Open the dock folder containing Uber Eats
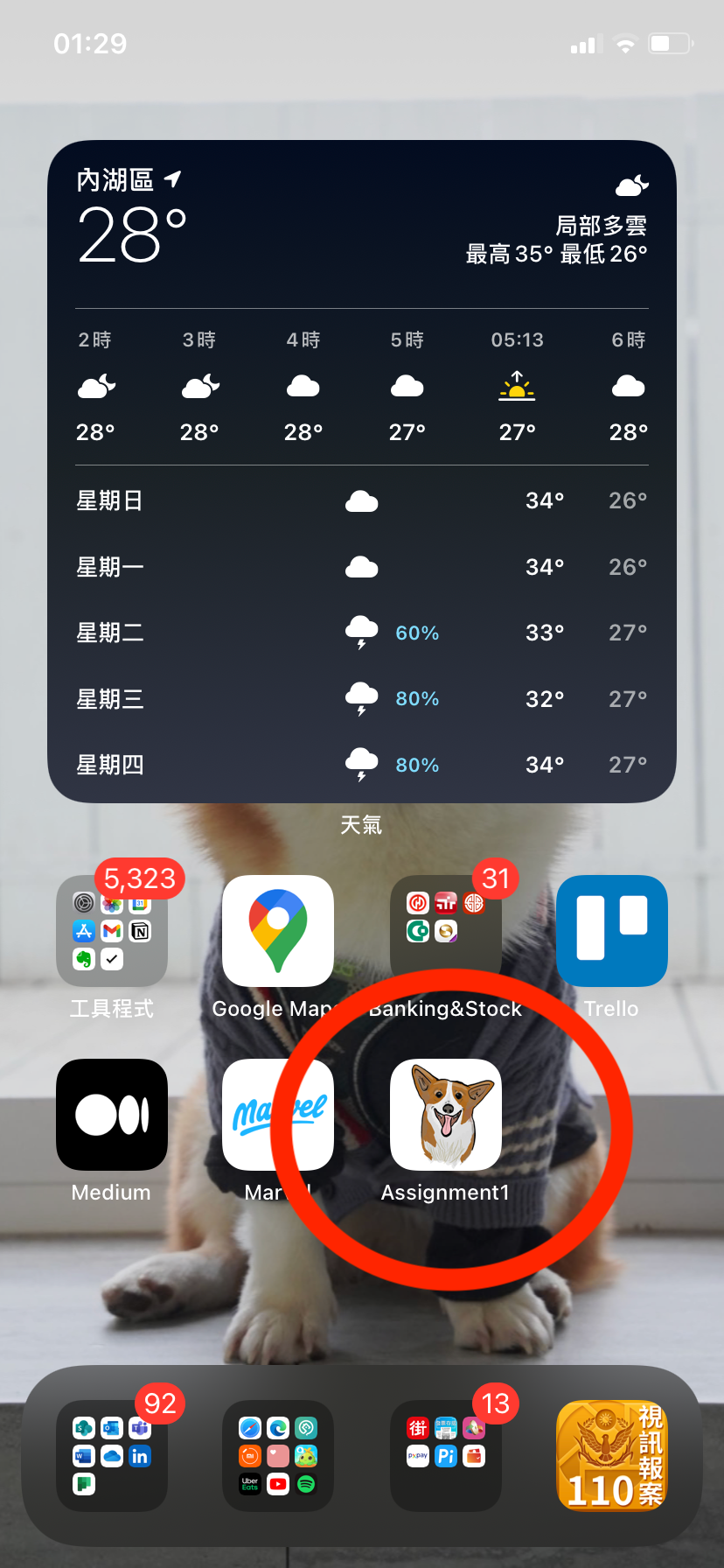This screenshot has width=724, height=1568. click(278, 1456)
